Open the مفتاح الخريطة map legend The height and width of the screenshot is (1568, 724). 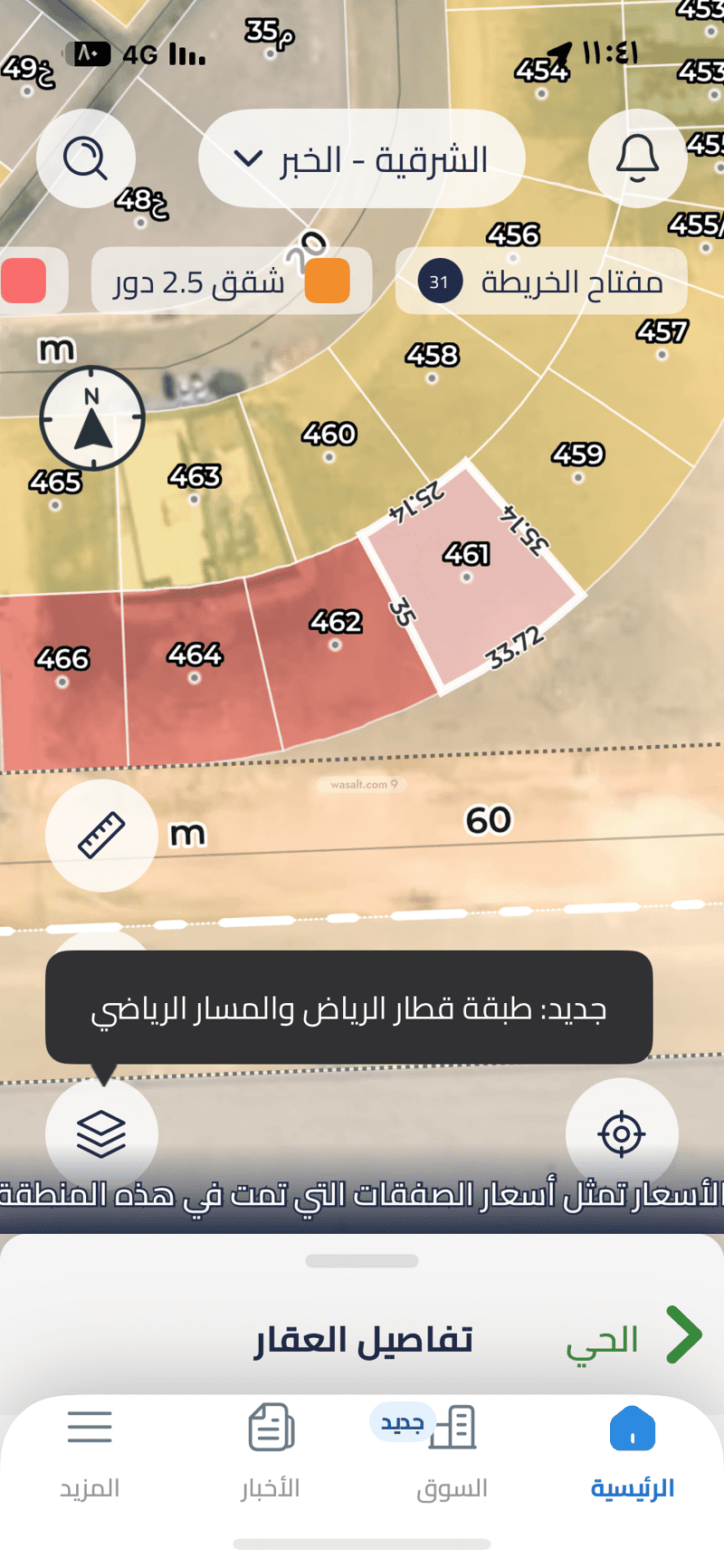[x=541, y=282]
